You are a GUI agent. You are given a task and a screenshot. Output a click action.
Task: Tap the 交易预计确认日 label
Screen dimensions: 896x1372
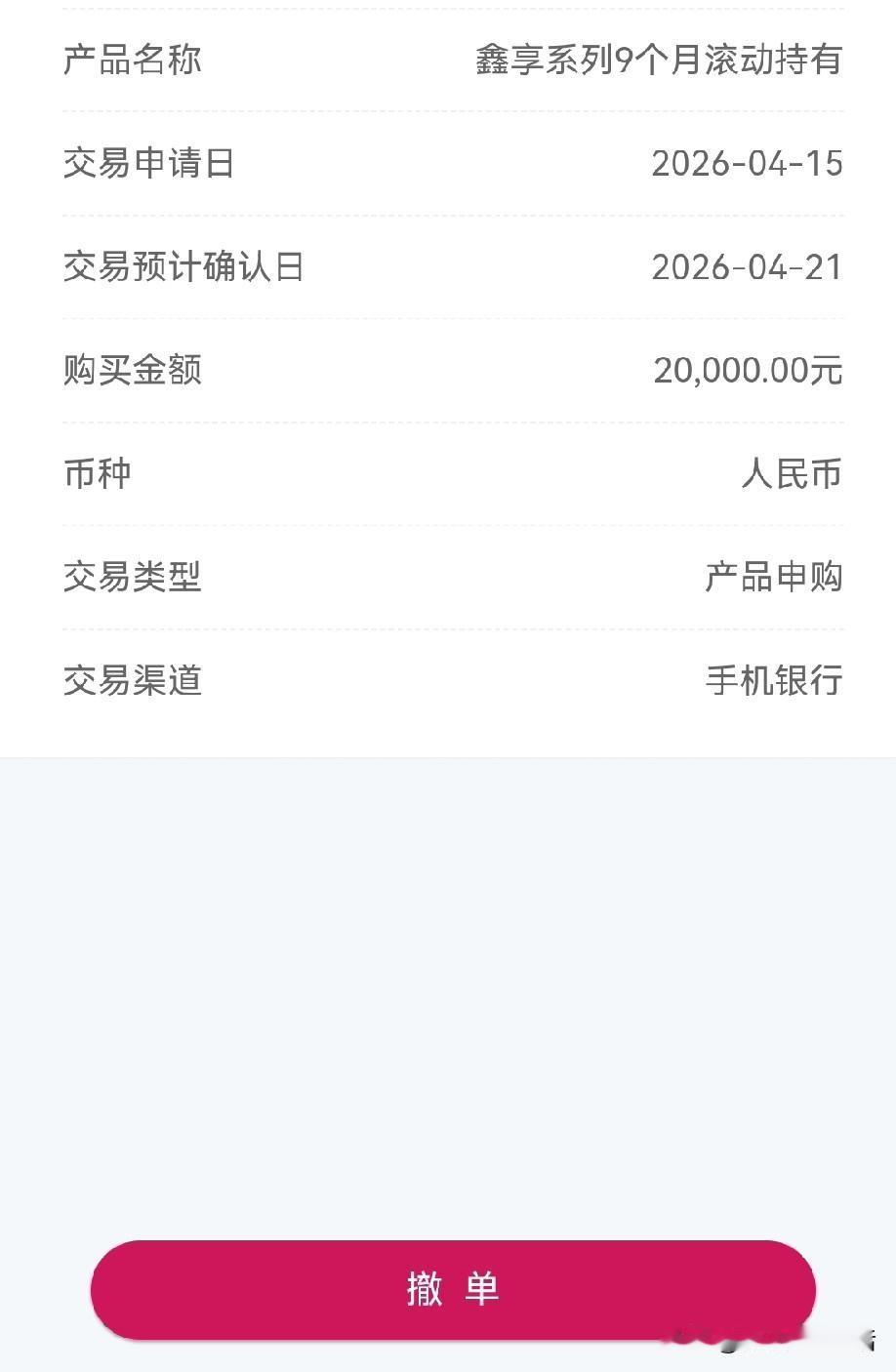point(183,267)
